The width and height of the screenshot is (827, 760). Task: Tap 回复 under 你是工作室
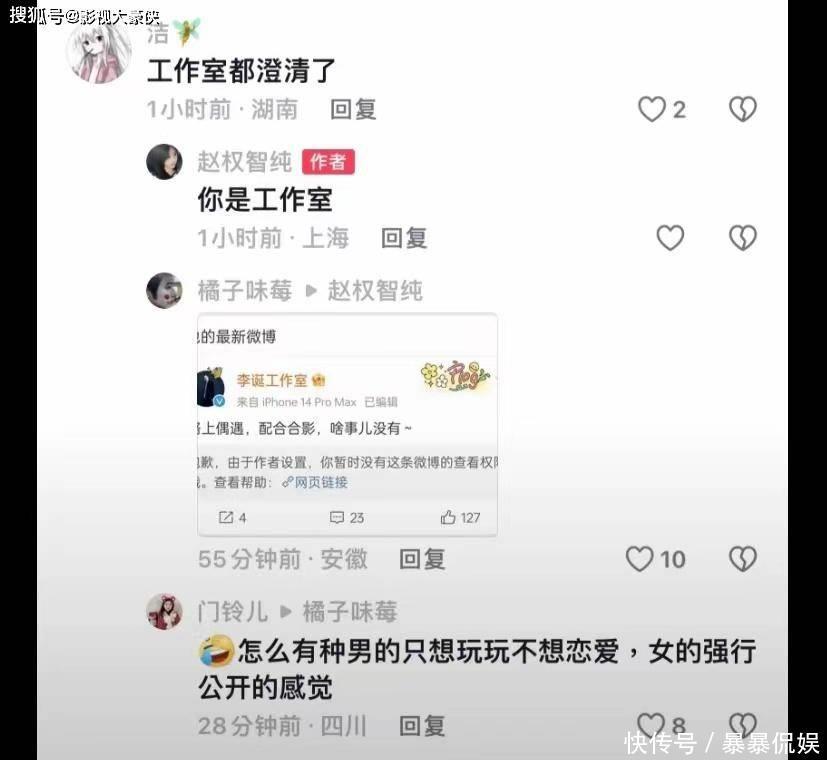pos(405,238)
